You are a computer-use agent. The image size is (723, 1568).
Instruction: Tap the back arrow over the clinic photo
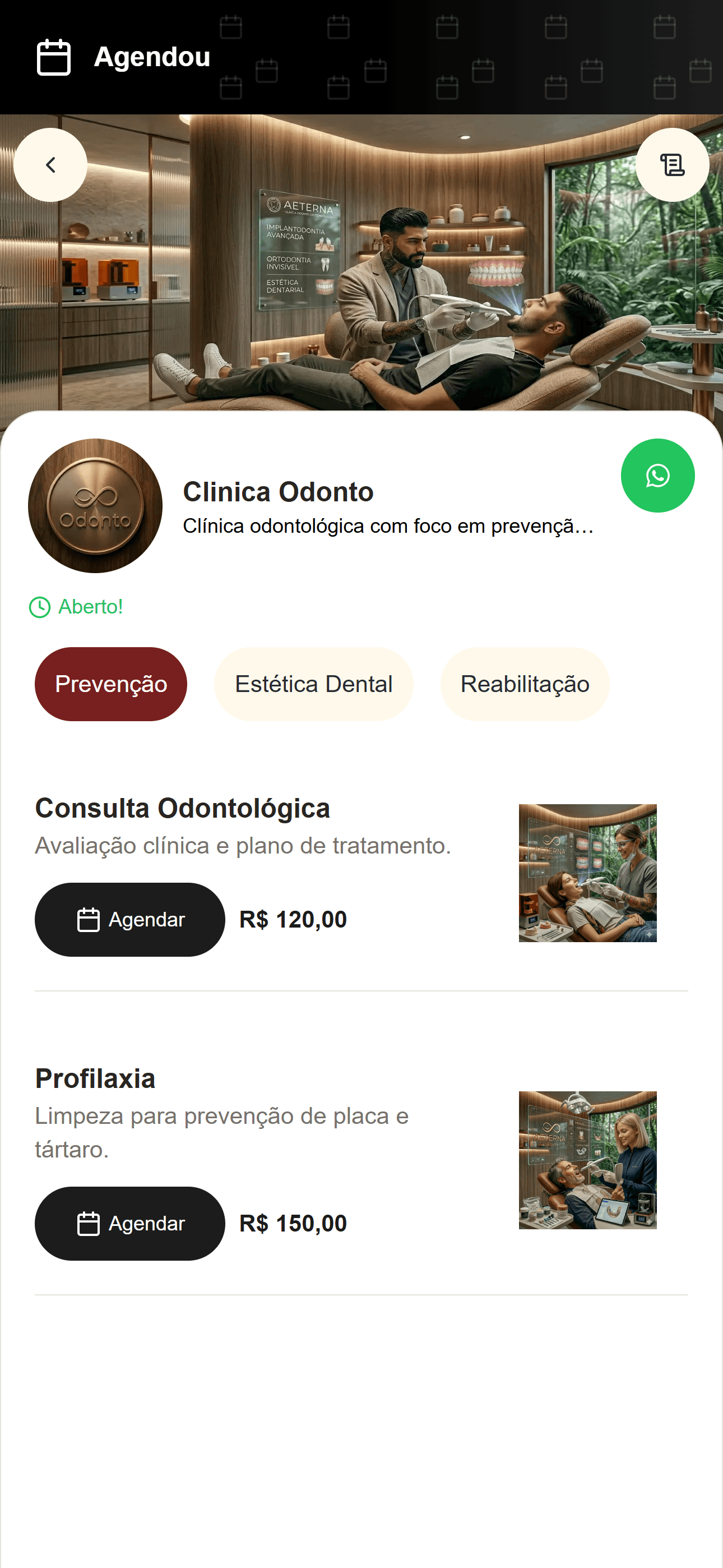(x=50, y=164)
